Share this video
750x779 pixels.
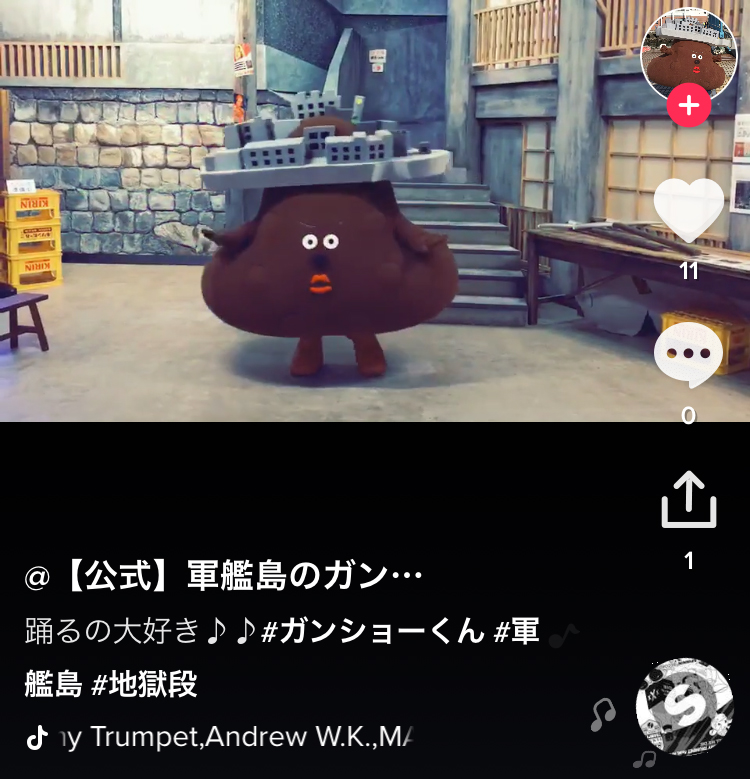tap(689, 499)
